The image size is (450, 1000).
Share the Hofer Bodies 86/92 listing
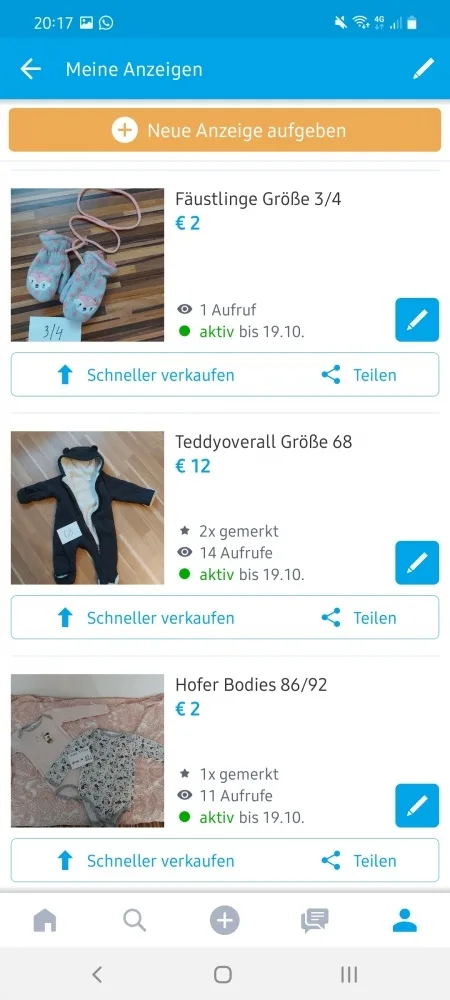(x=359, y=861)
